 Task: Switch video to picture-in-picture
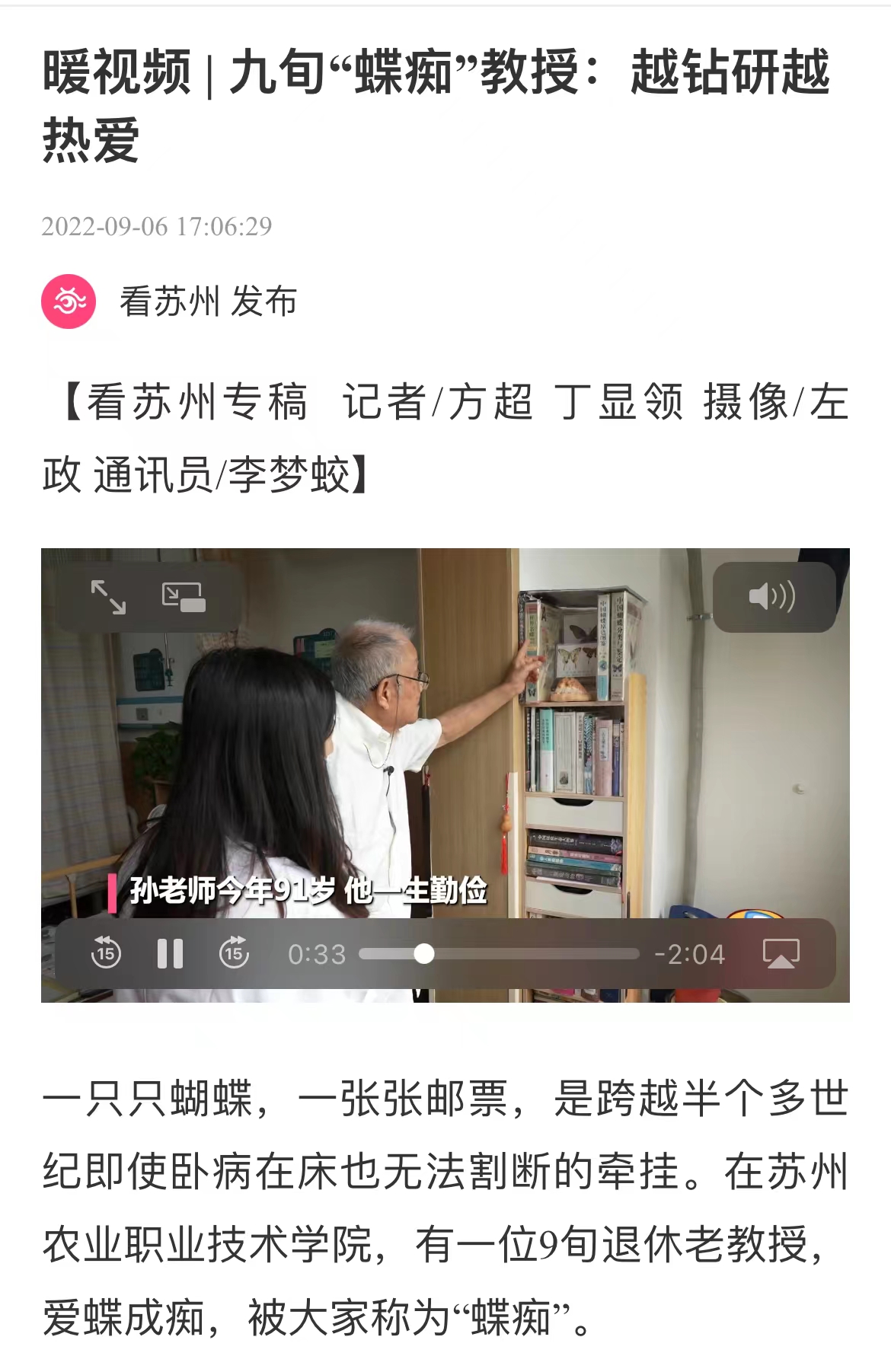(x=184, y=597)
